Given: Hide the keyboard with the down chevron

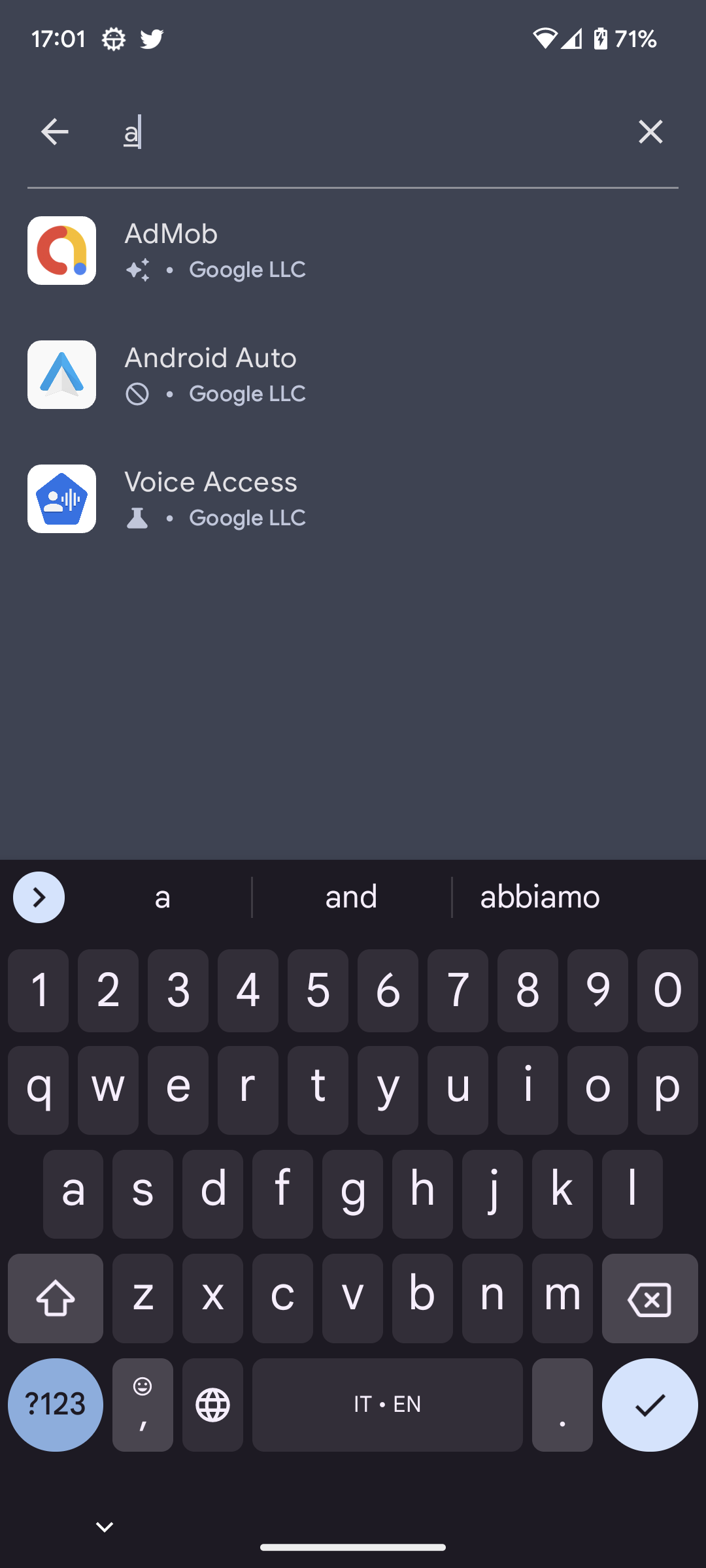Looking at the screenshot, I should tap(105, 1527).
